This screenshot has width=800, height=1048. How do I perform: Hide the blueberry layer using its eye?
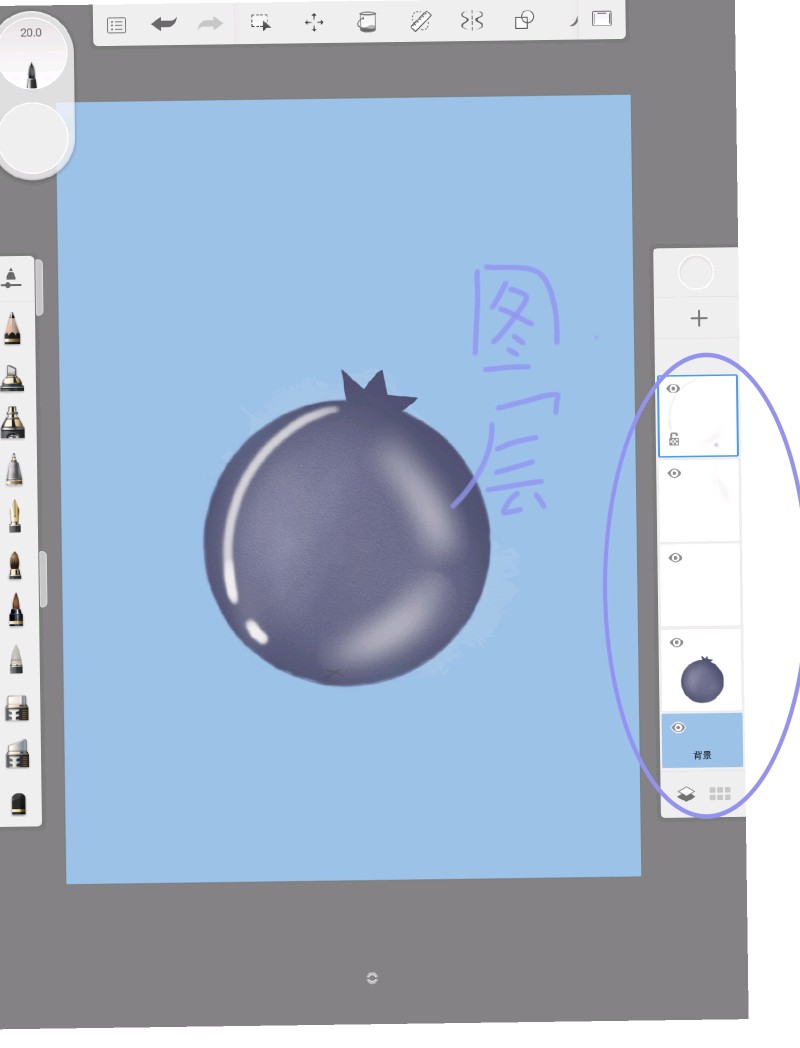coord(677,643)
